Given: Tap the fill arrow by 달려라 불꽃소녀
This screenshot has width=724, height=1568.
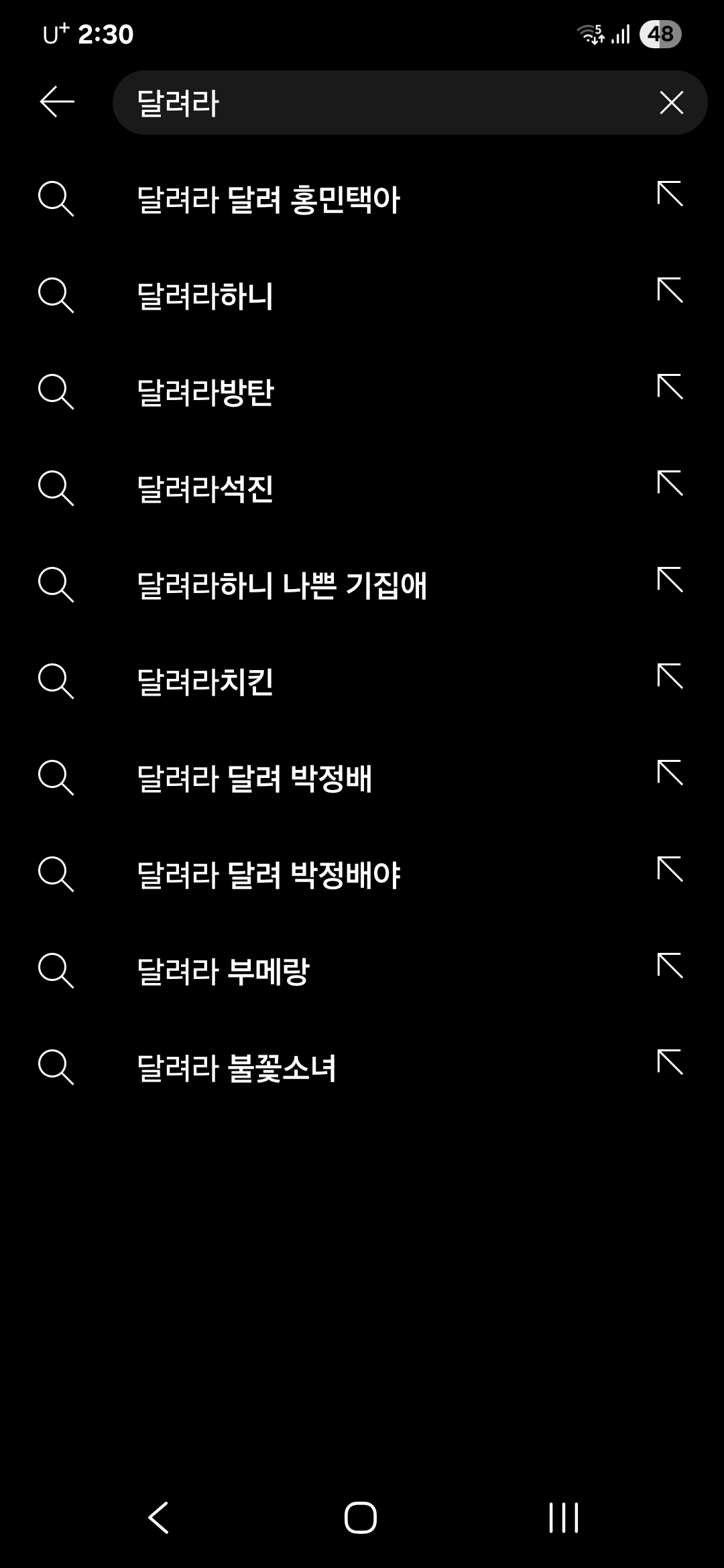Looking at the screenshot, I should coord(670,1063).
